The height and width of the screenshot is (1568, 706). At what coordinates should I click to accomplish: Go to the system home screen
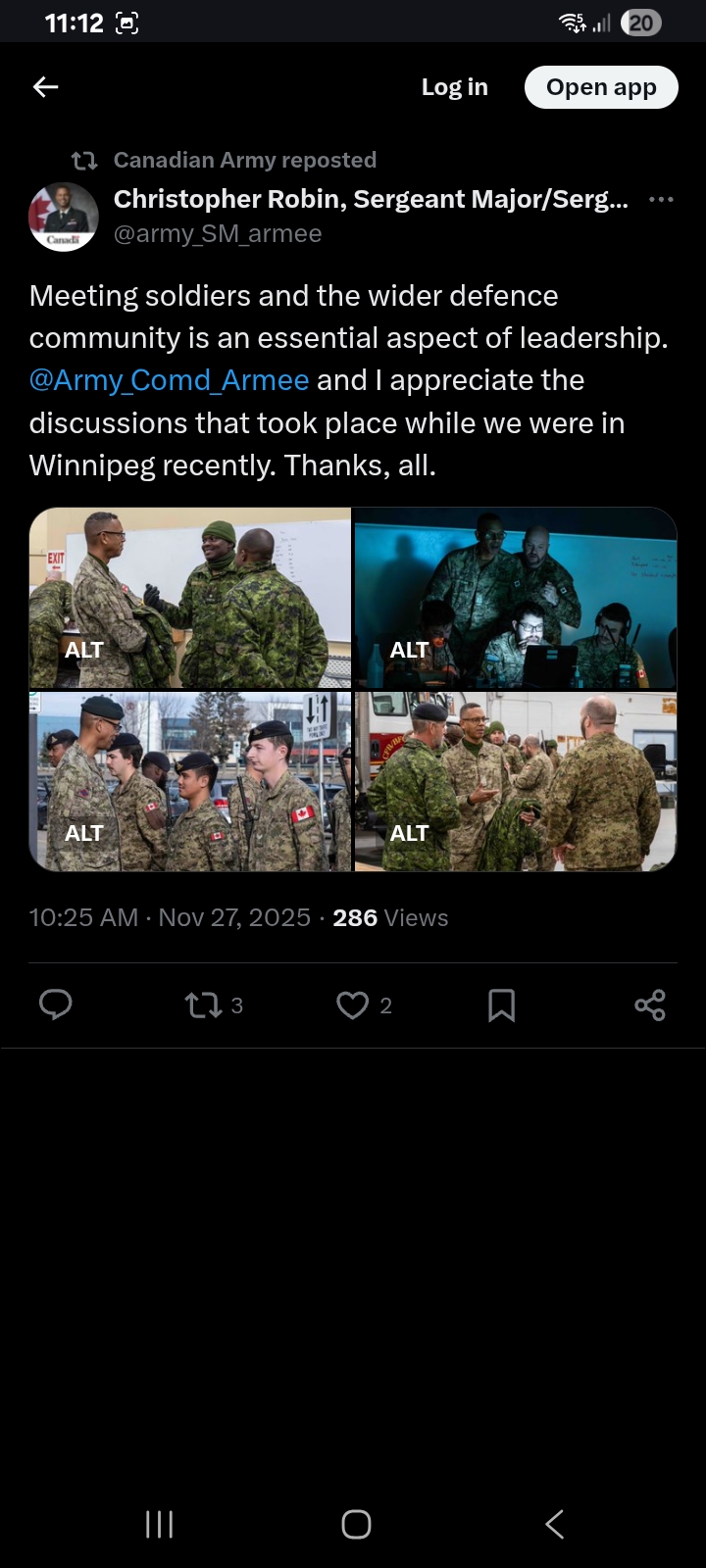[x=356, y=1524]
